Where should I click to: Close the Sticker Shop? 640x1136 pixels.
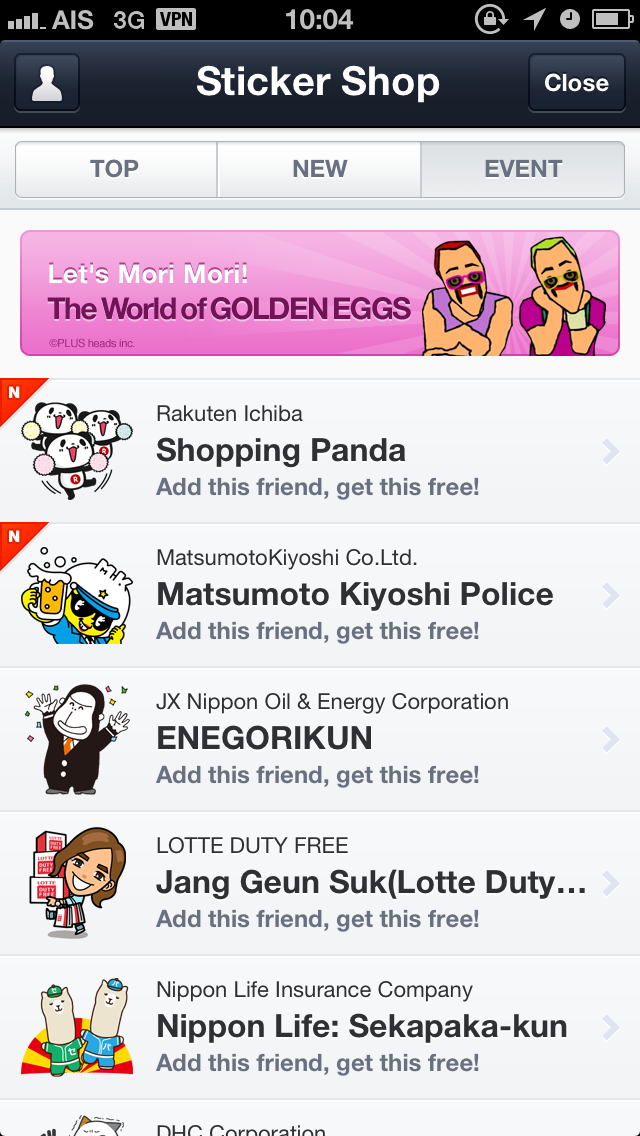point(576,83)
